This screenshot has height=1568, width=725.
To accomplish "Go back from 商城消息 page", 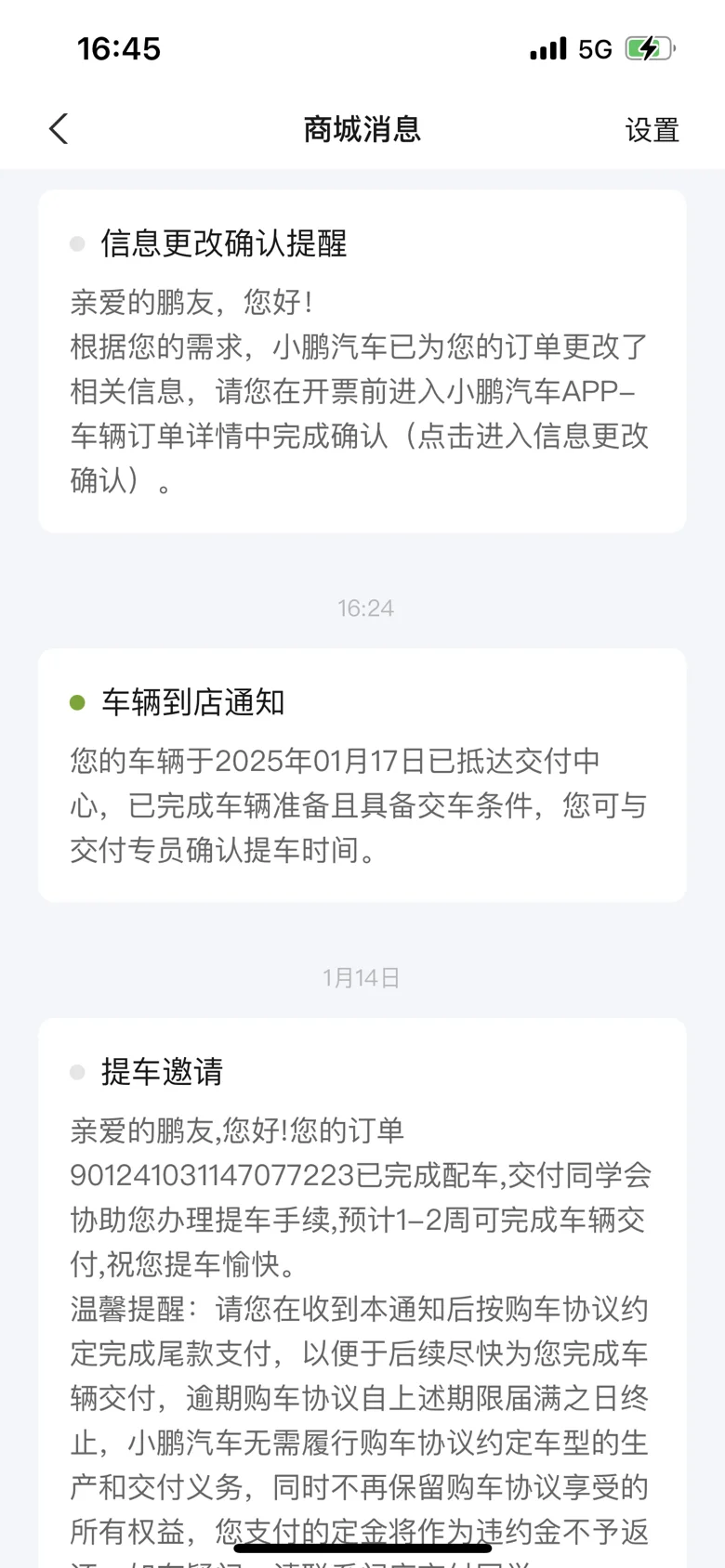I will tap(59, 129).
